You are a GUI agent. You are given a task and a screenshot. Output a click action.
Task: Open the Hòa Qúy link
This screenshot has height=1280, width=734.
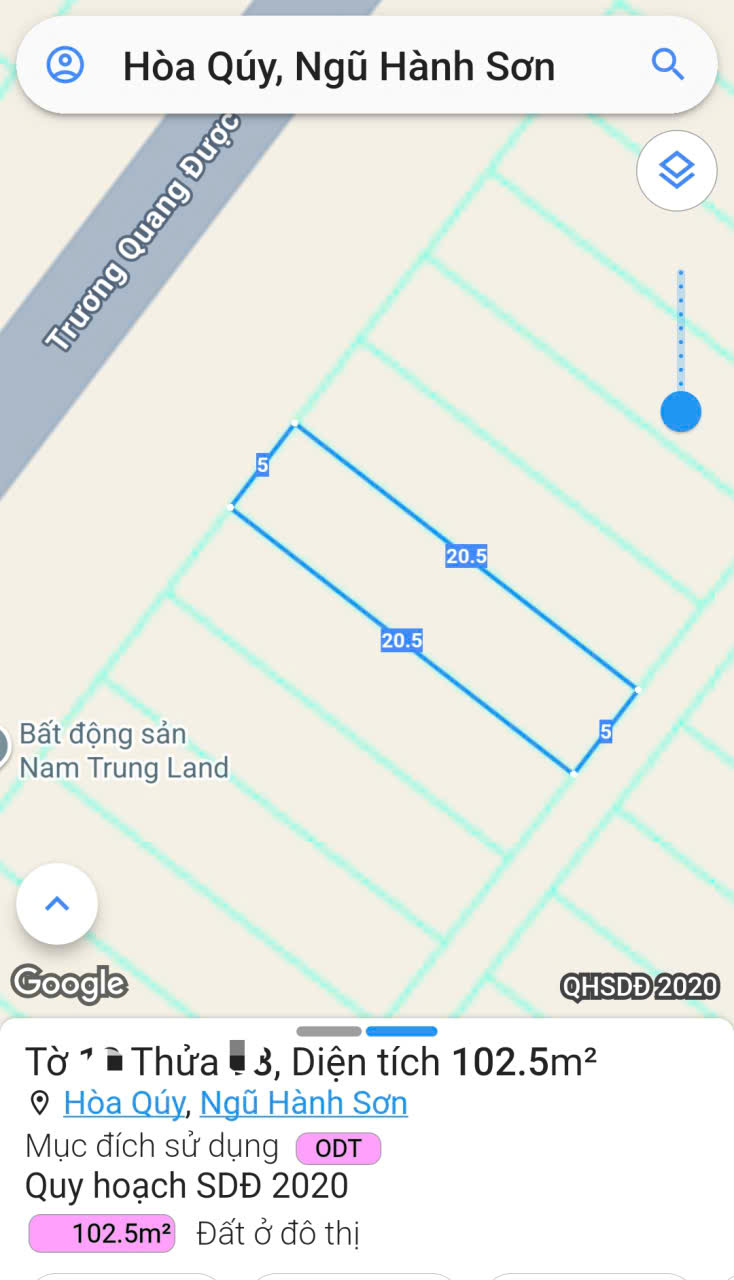(123, 1103)
